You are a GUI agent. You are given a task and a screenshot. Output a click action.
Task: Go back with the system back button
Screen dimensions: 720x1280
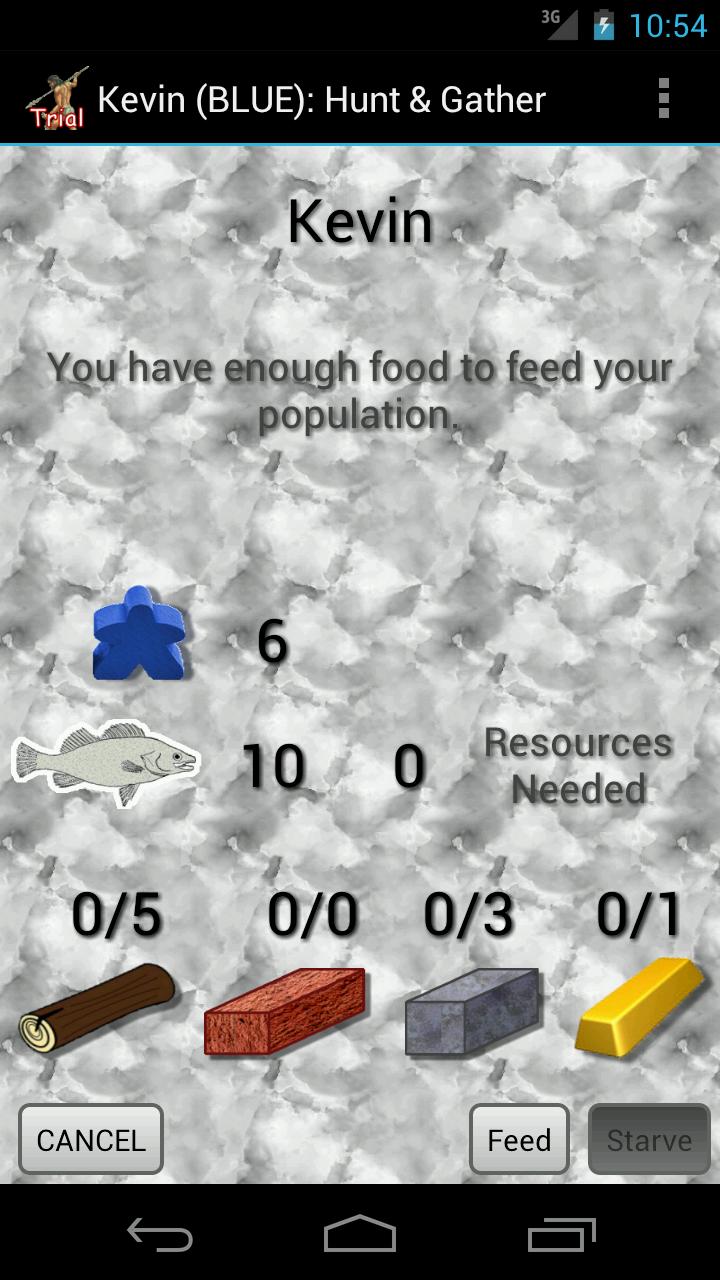[x=160, y=1235]
